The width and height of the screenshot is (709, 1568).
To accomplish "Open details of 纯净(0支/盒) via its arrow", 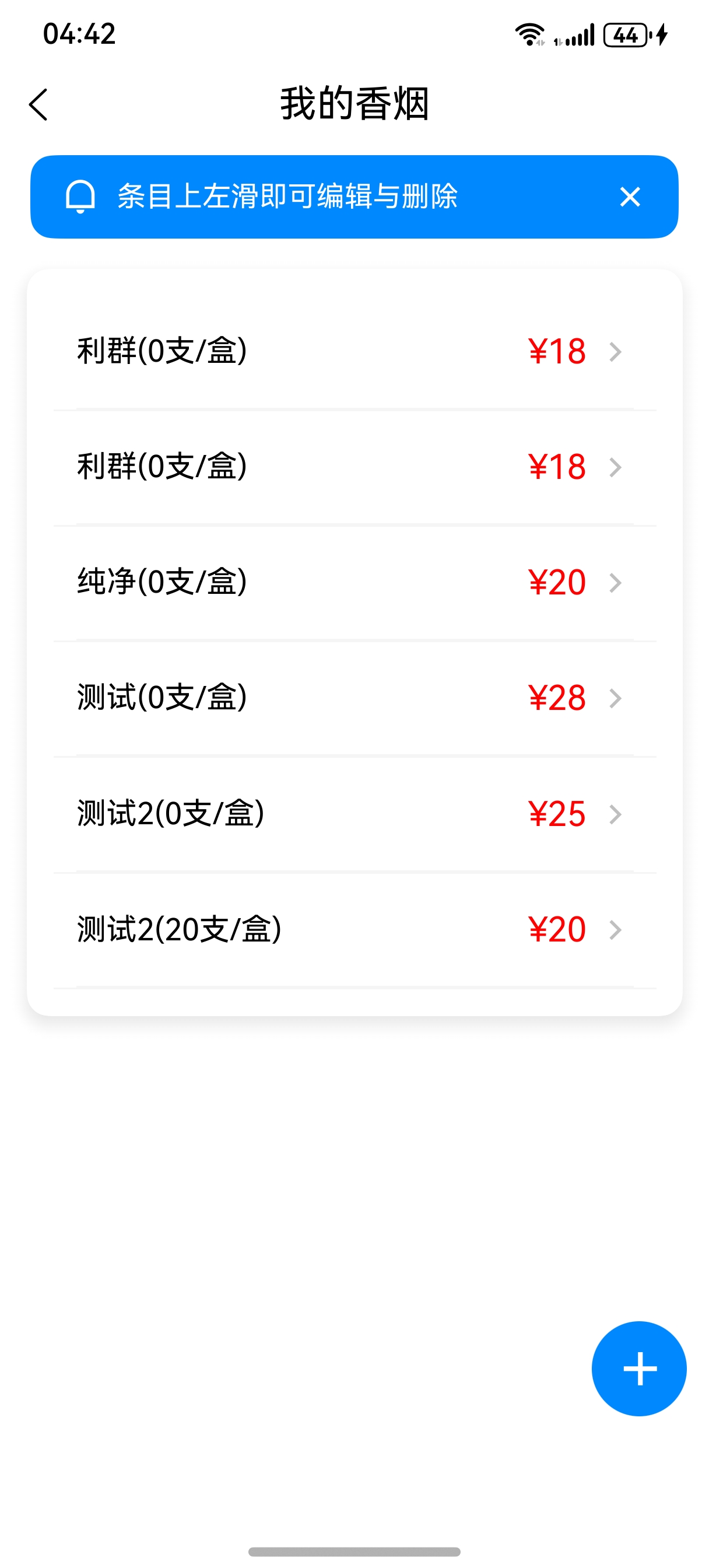I will (x=616, y=583).
